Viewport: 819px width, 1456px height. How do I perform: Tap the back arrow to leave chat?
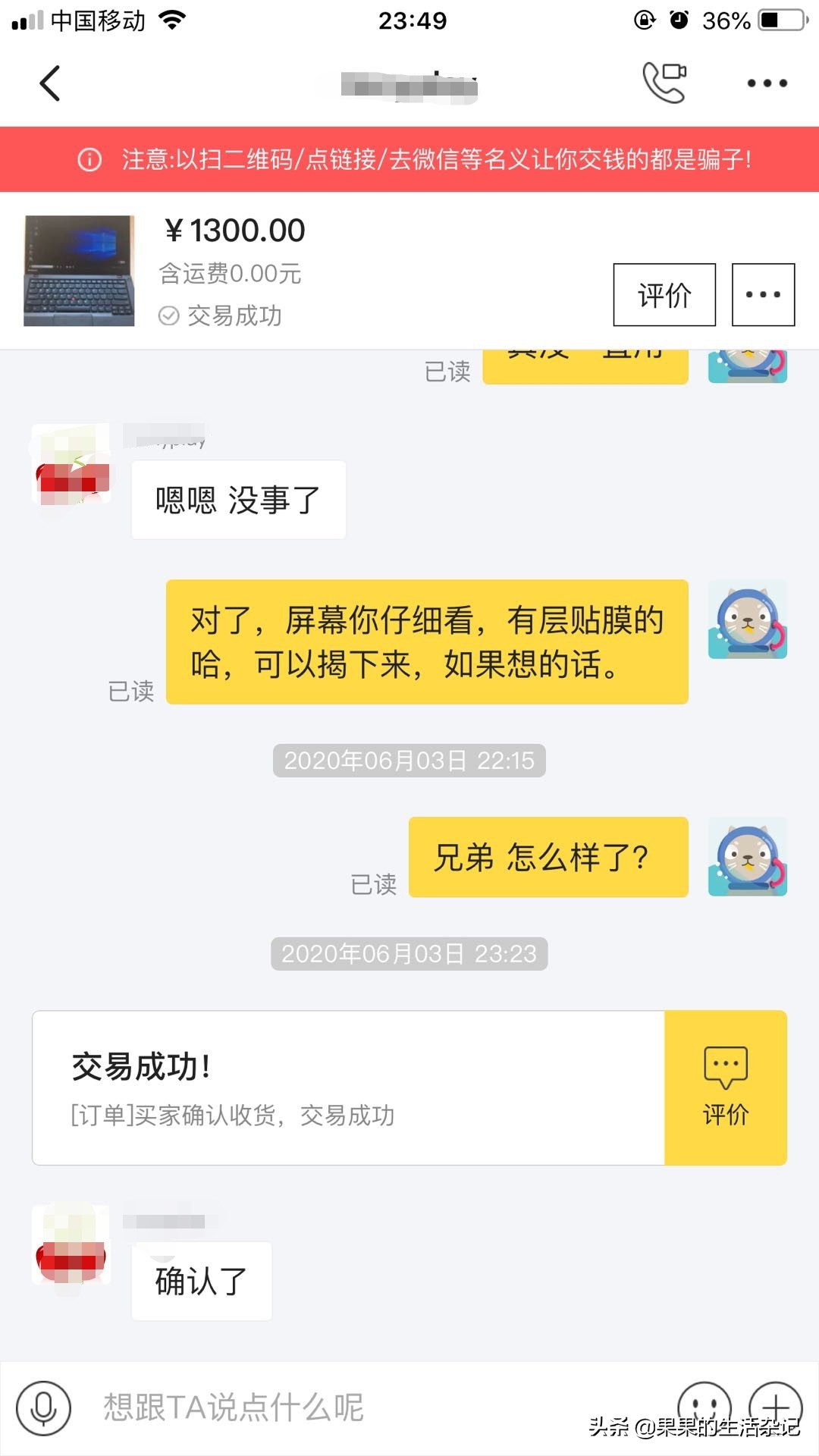(50, 83)
